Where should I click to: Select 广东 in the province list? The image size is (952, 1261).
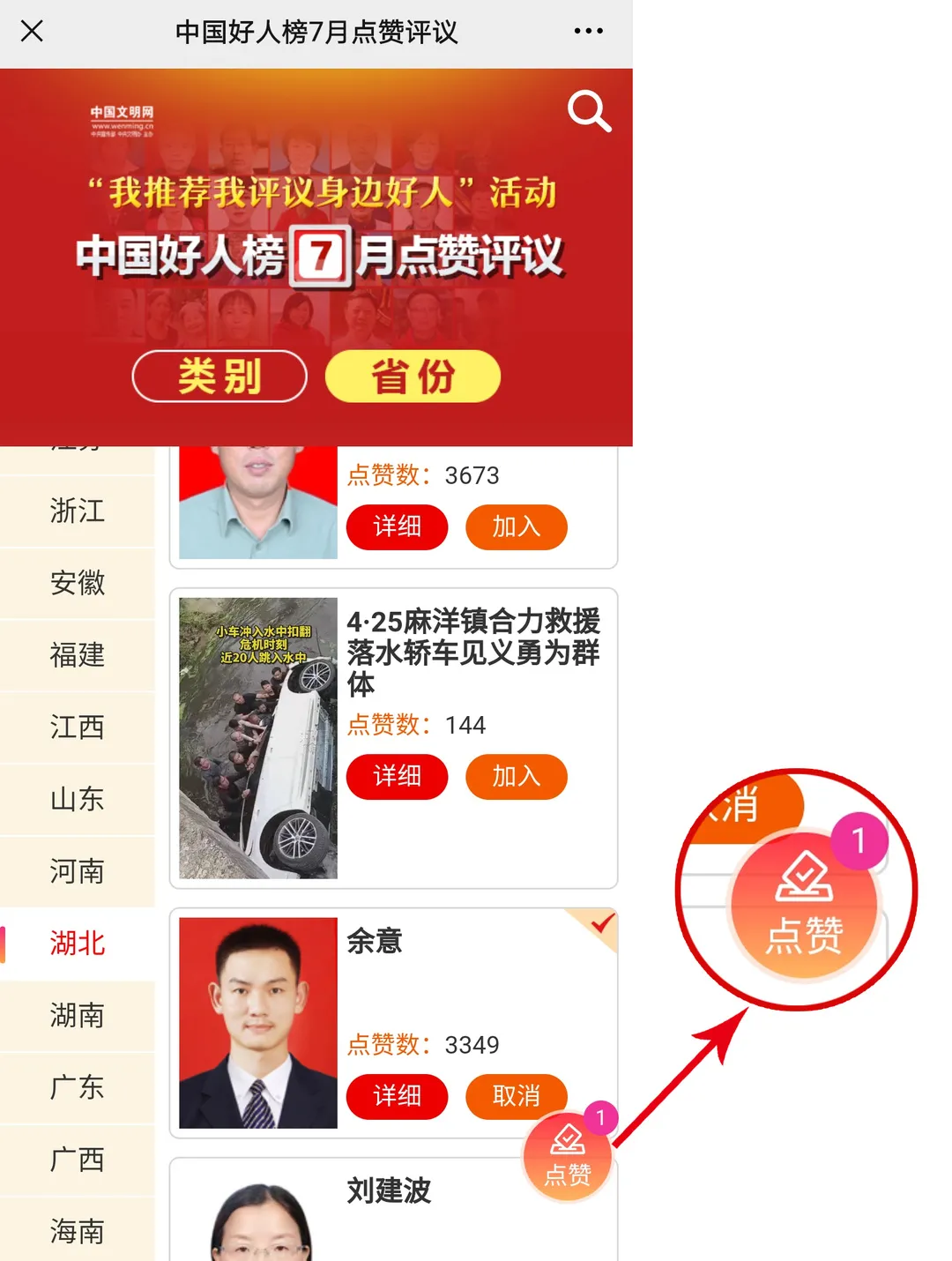[78, 1087]
